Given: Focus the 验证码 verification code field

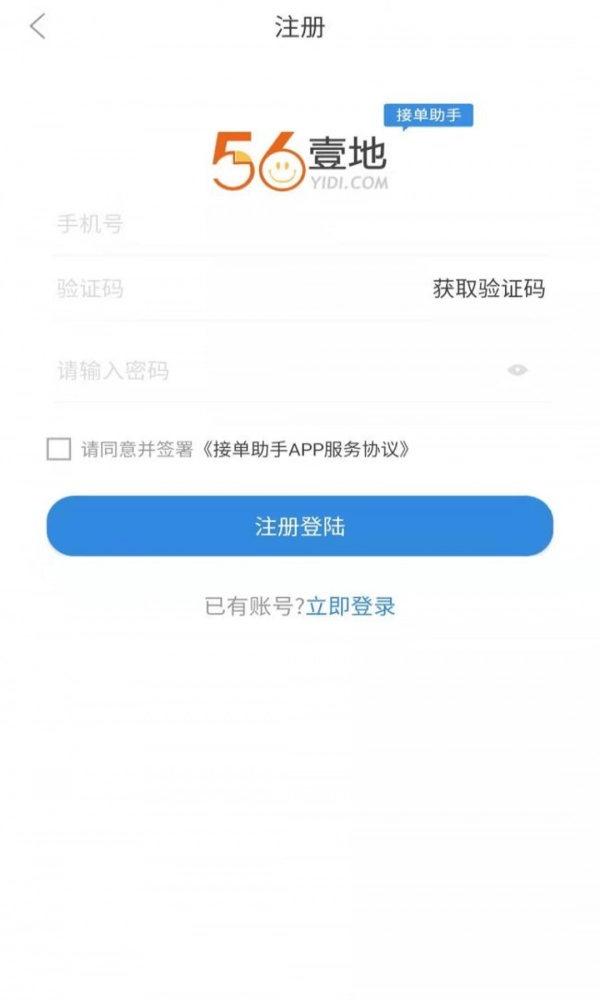Looking at the screenshot, I should 230,290.
